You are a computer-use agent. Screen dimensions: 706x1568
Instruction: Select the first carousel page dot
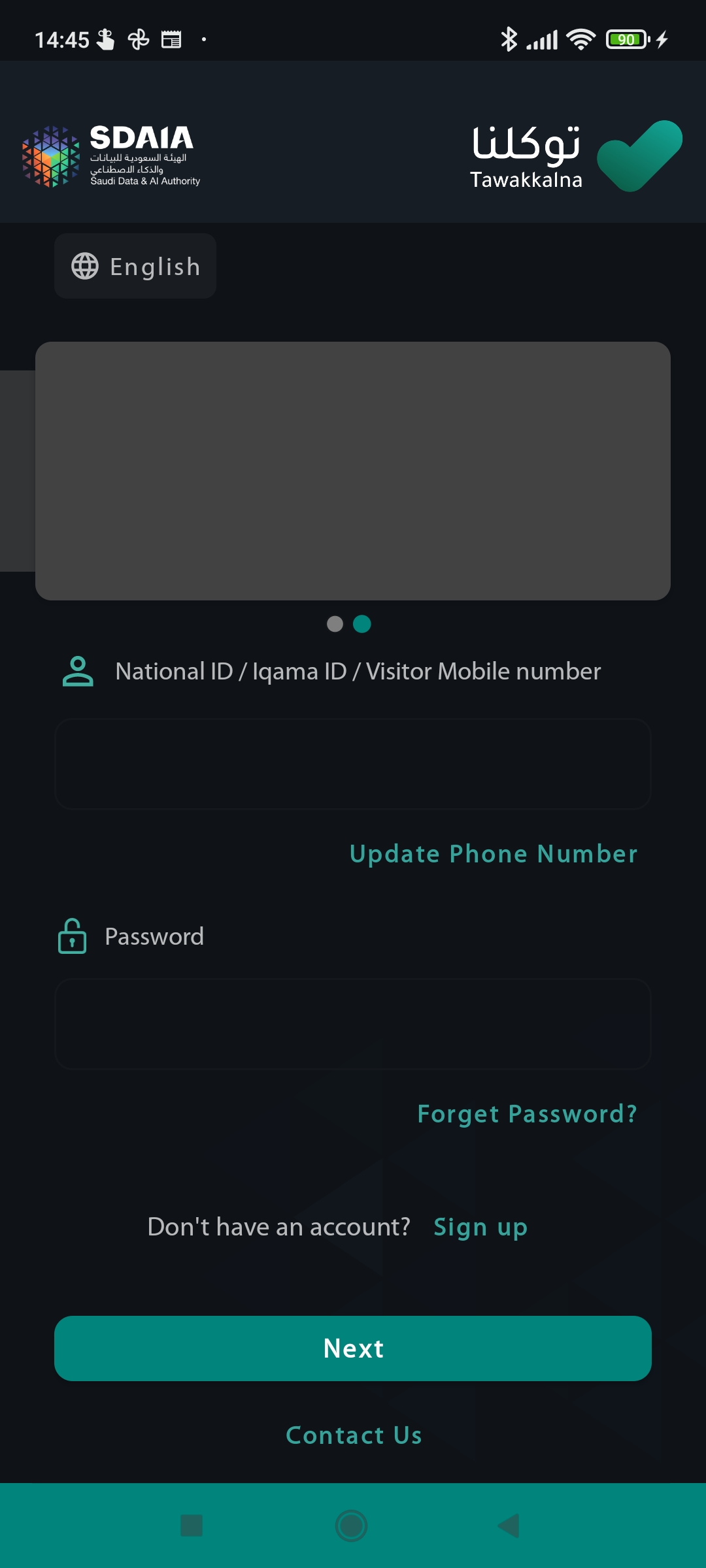tap(335, 624)
